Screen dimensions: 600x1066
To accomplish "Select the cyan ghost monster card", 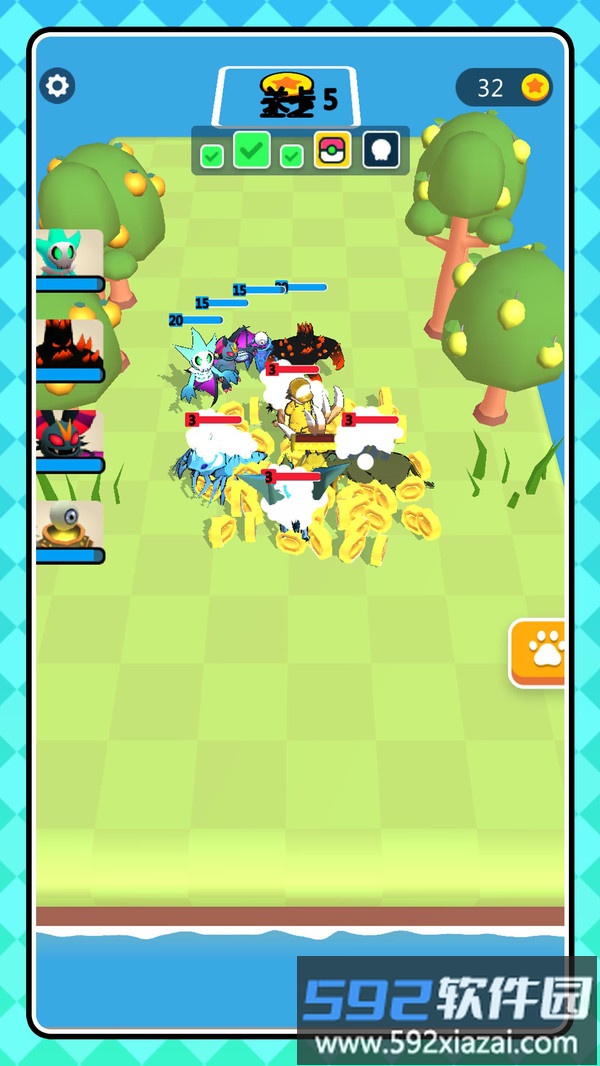I will point(69,256).
